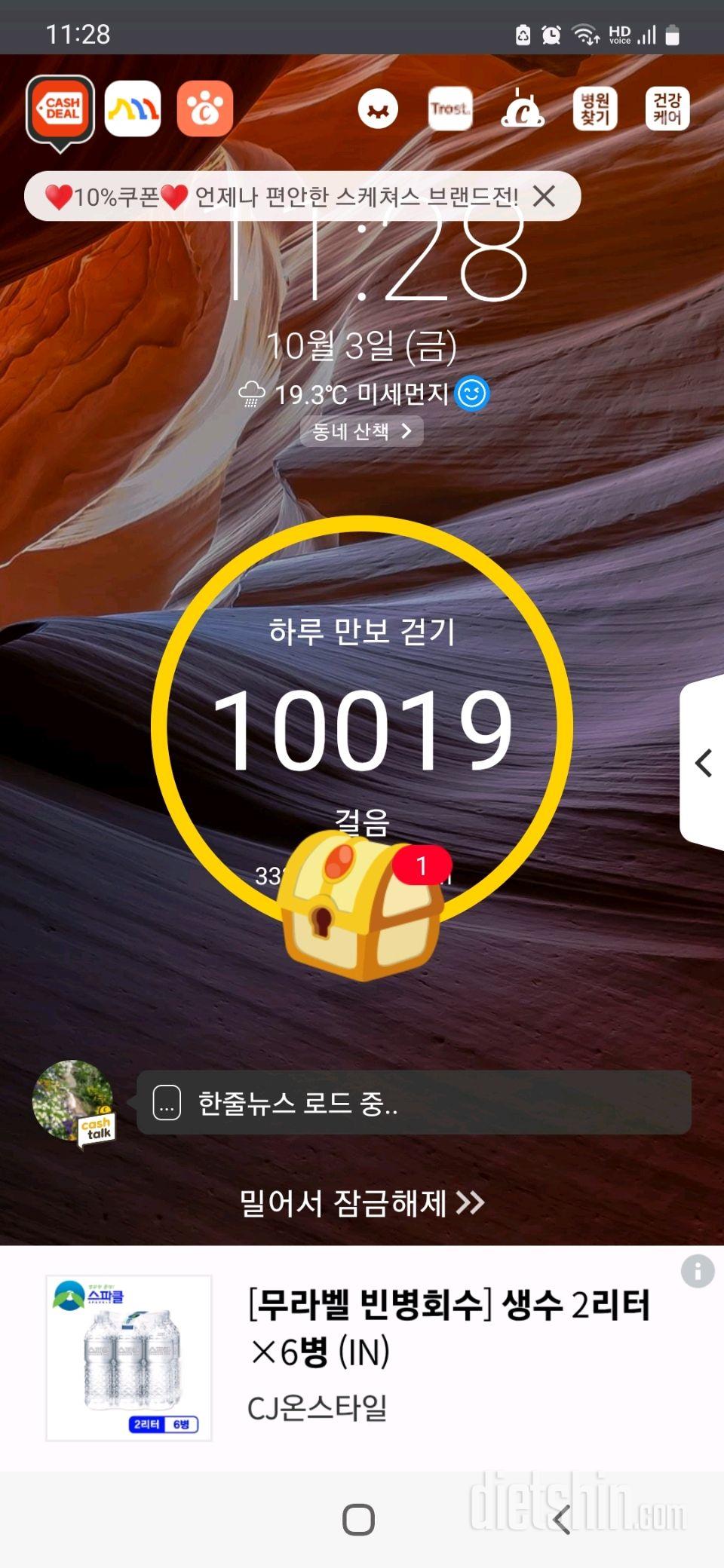Image resolution: width=724 pixels, height=1568 pixels.
Task: Open the 한줄뉴스 news bar
Action: [413, 1103]
